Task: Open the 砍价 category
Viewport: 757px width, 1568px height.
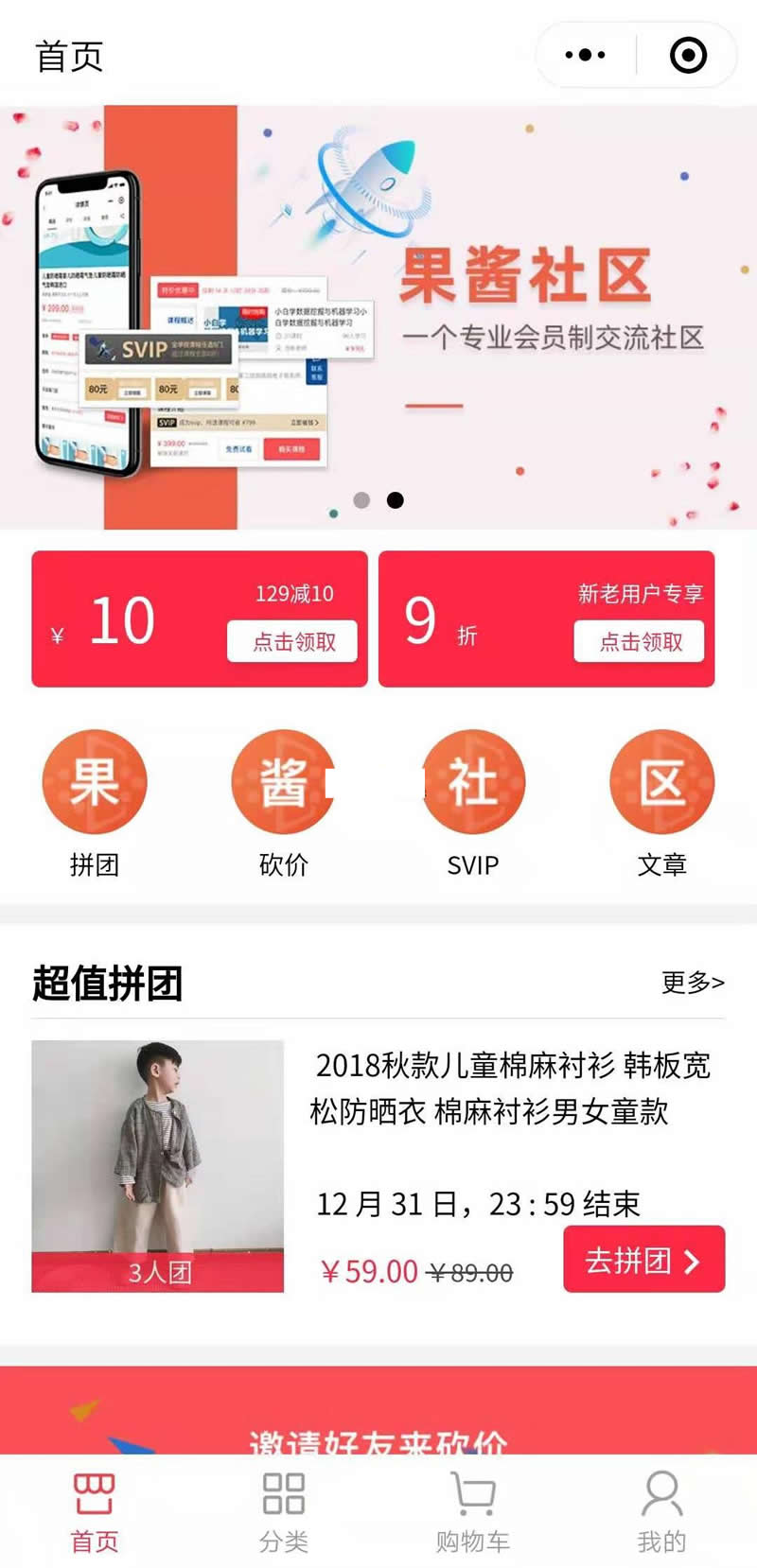Action: (284, 782)
